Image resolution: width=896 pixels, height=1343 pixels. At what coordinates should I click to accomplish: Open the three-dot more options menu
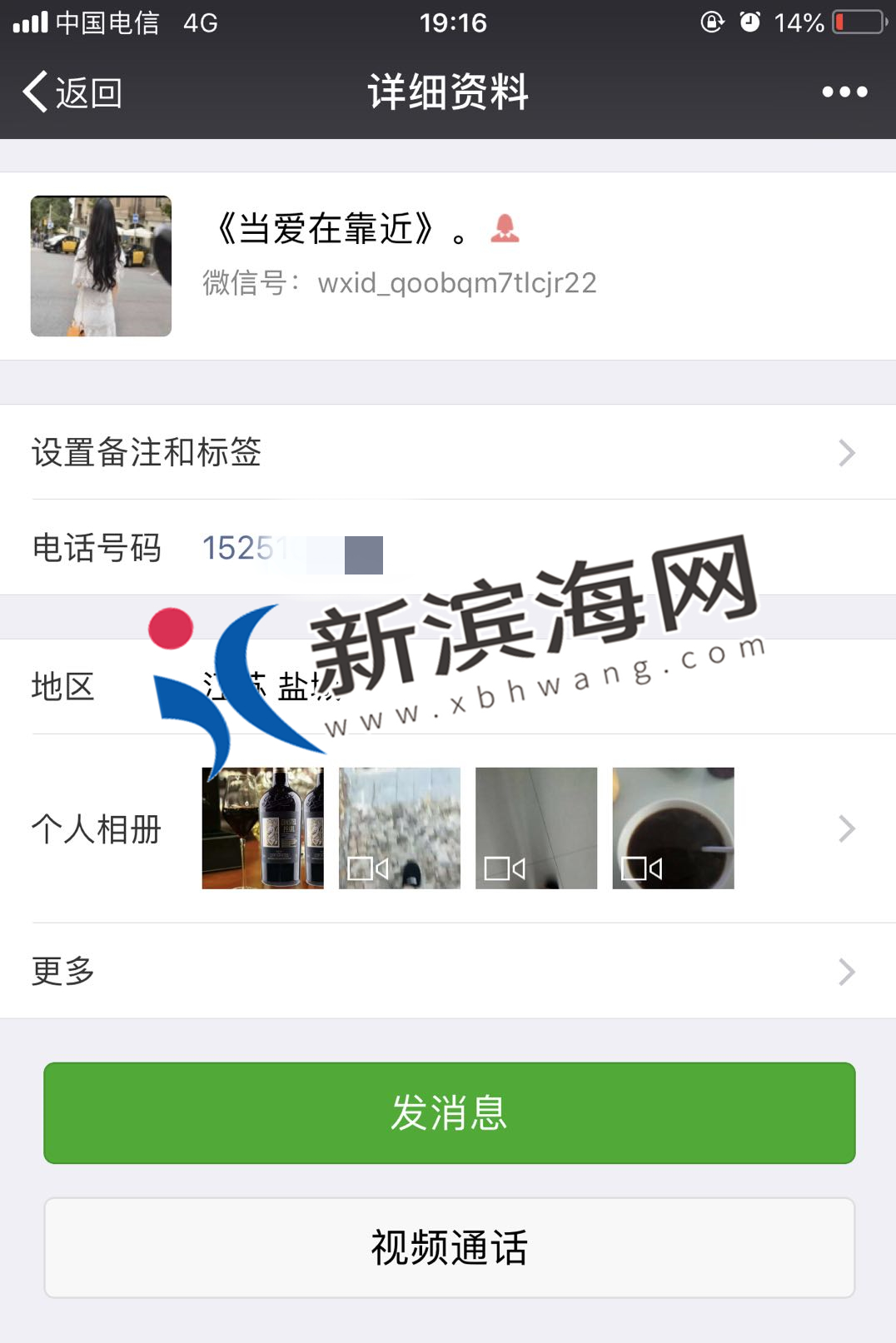pos(844,92)
